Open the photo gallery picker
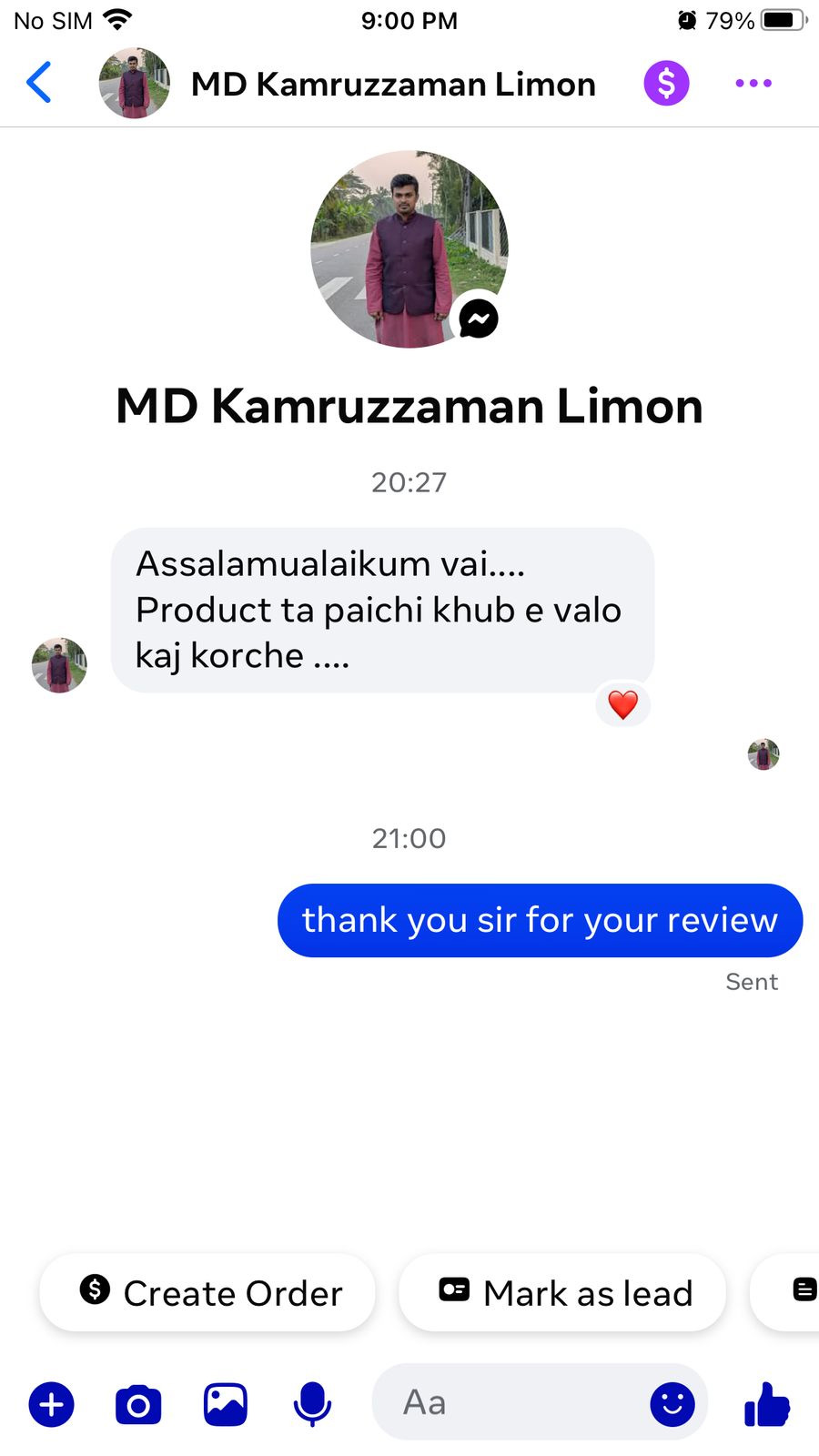Viewport: 819px width, 1456px height. click(x=225, y=1404)
